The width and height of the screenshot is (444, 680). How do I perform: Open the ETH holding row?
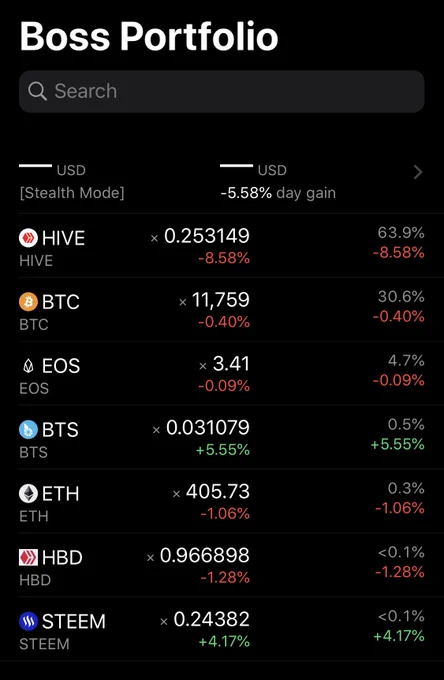pos(222,501)
